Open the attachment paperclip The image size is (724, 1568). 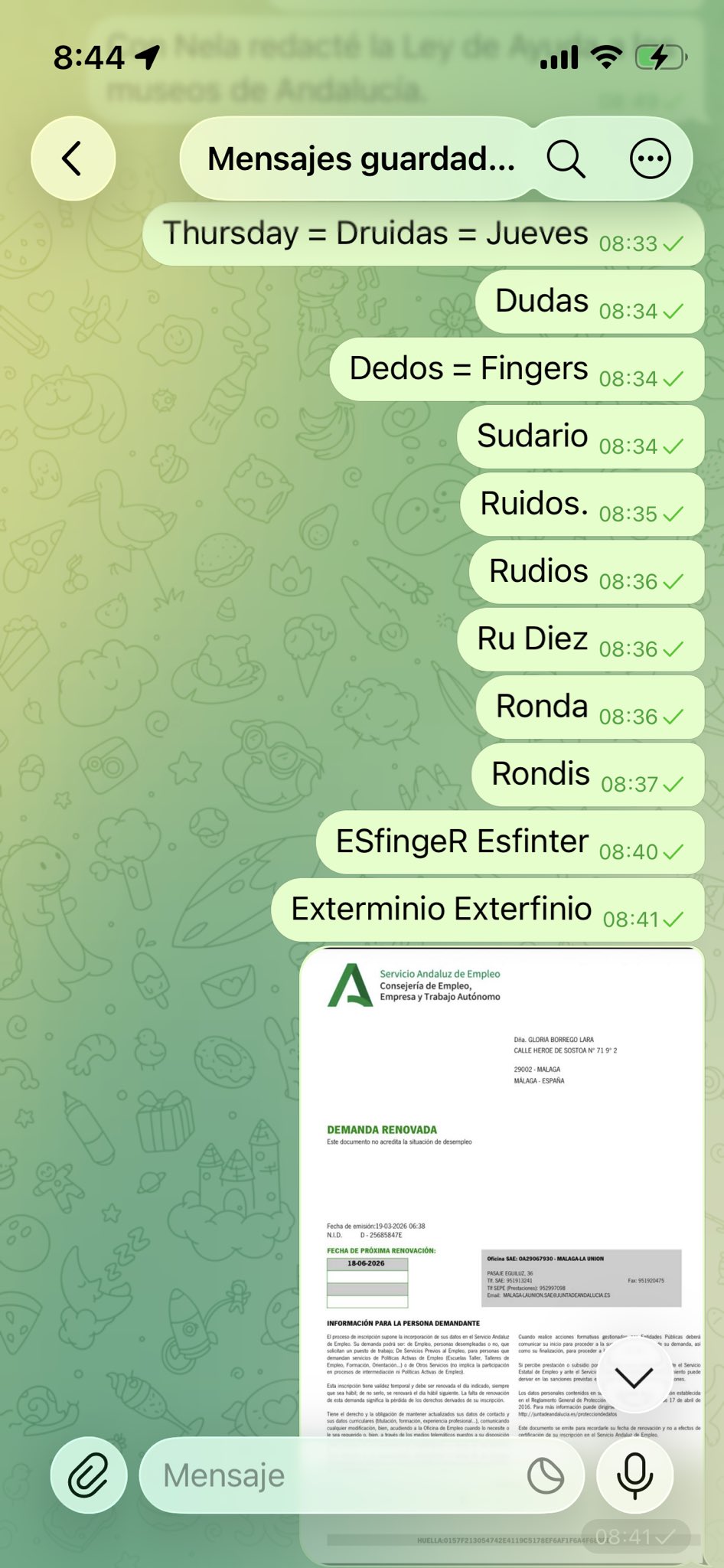coord(89,1475)
